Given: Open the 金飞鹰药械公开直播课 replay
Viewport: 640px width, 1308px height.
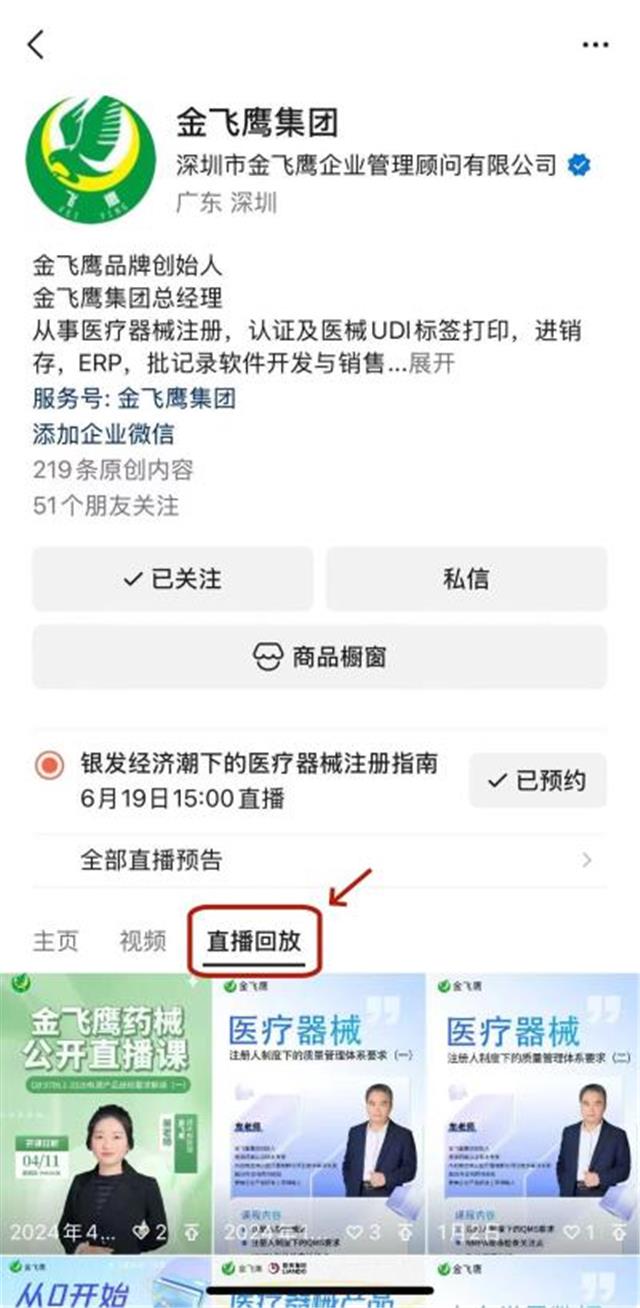Looking at the screenshot, I should (105, 1110).
